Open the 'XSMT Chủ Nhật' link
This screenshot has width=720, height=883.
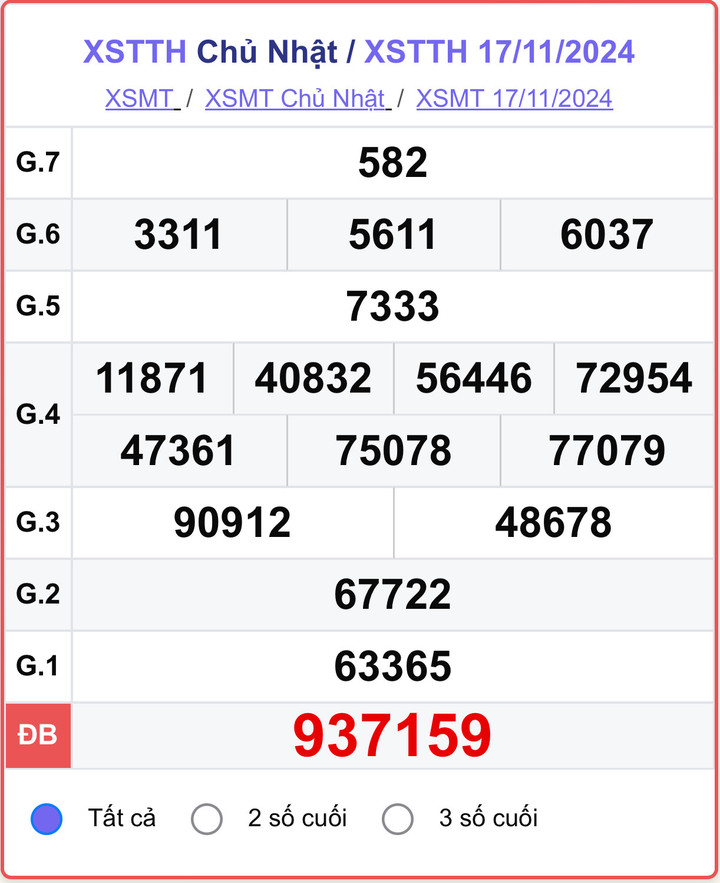click(294, 98)
